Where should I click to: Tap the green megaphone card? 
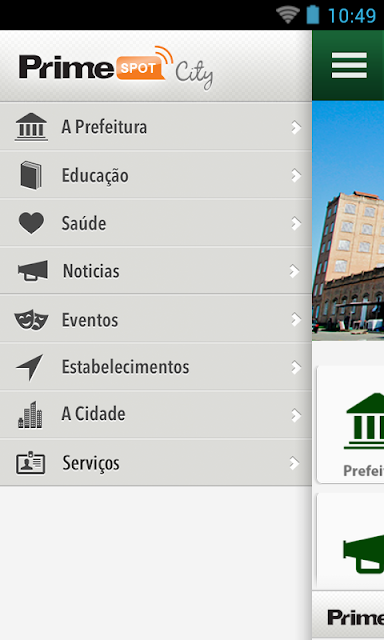coord(351,541)
